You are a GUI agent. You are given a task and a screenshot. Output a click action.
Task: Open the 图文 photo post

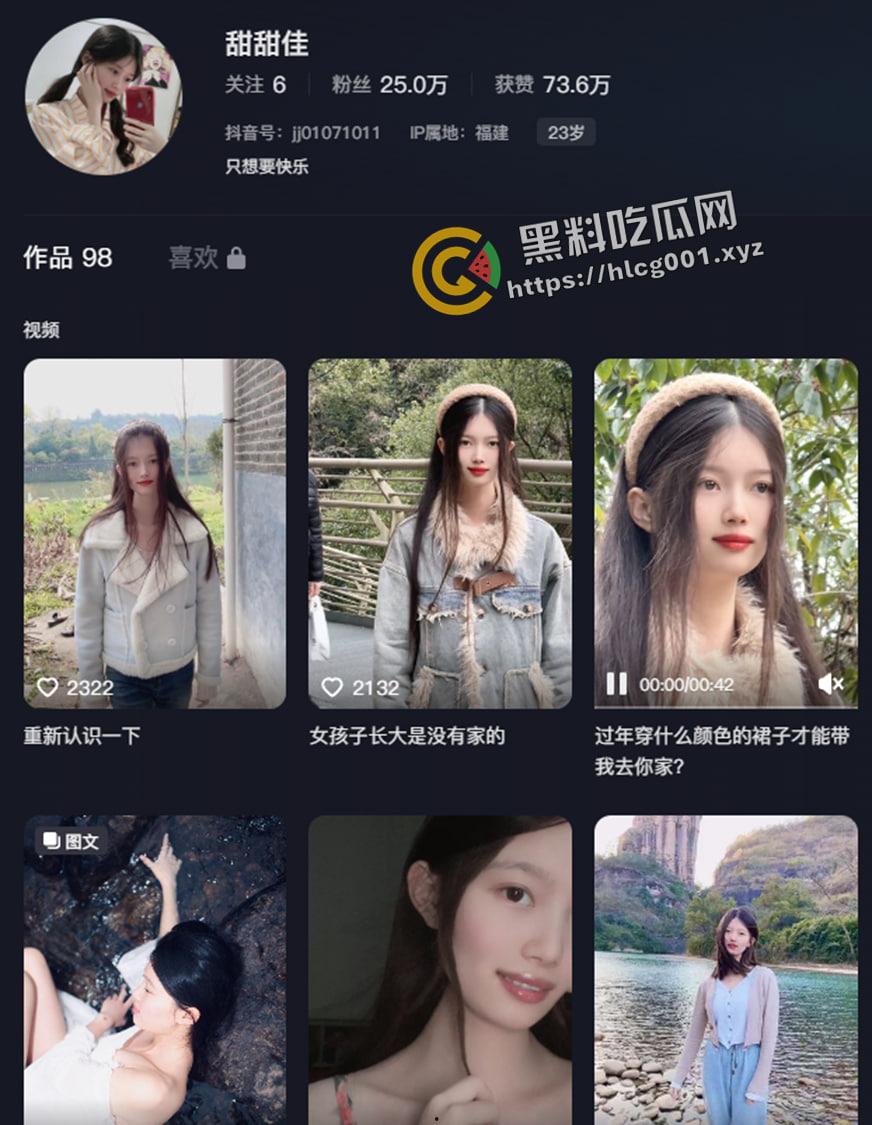pyautogui.click(x=154, y=970)
